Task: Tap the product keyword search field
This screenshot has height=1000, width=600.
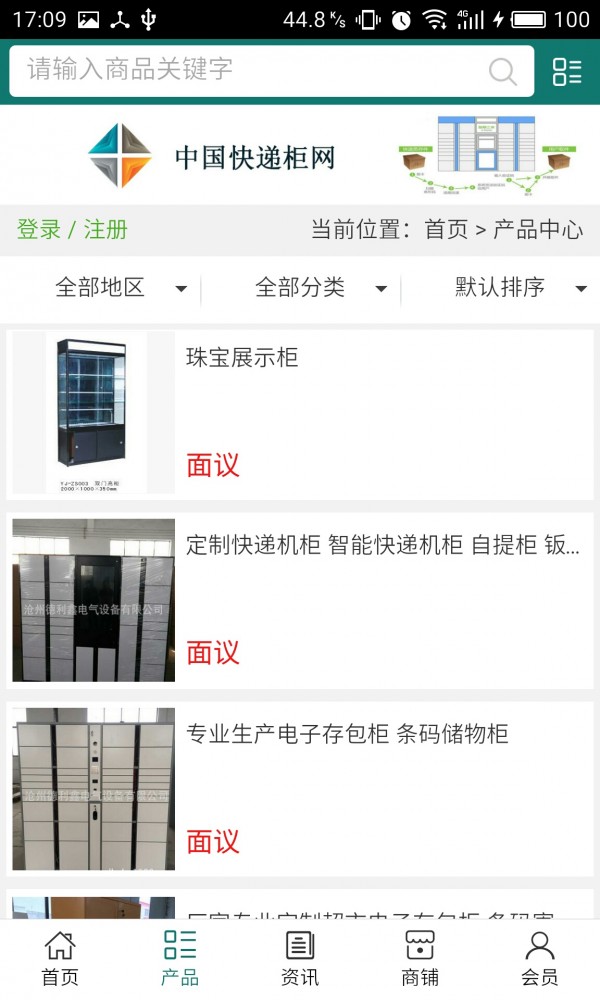Action: pos(250,70)
